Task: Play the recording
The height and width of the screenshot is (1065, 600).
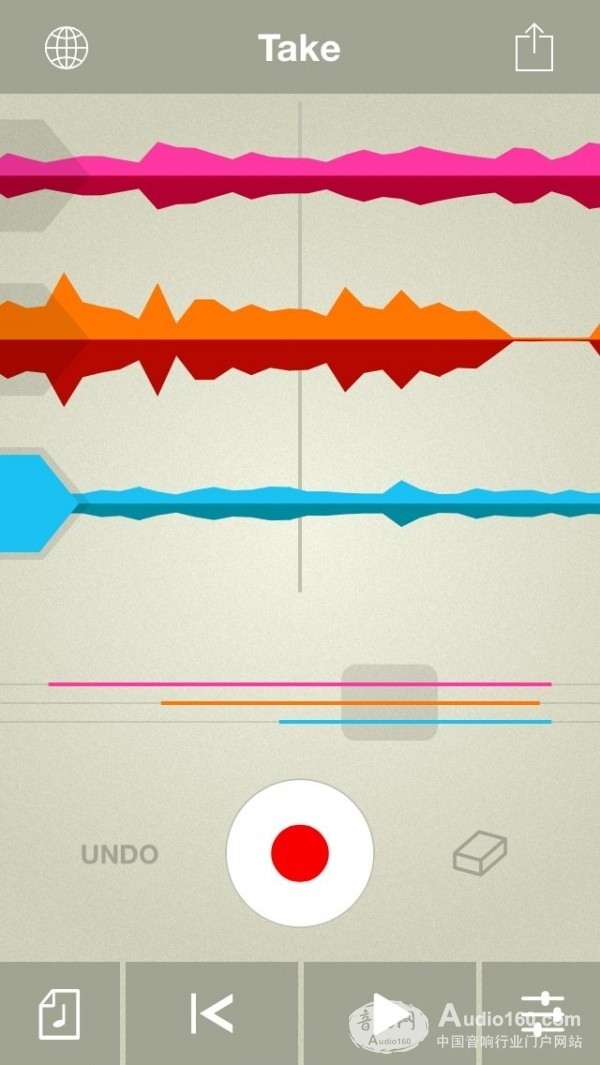Action: pos(390,1013)
